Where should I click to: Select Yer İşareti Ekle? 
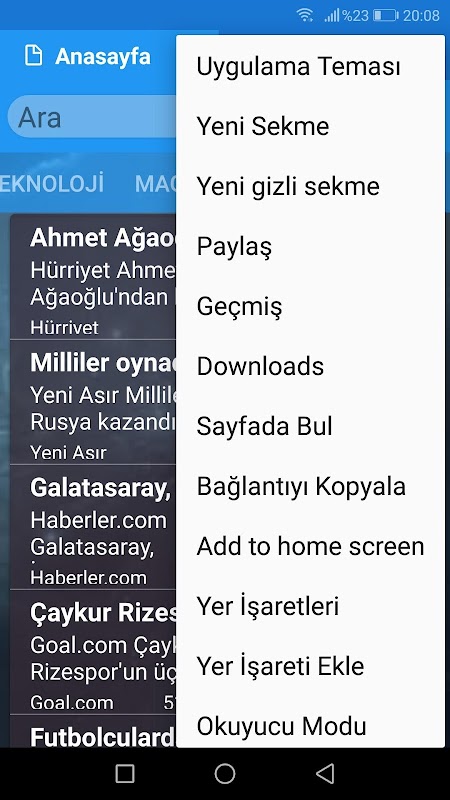pos(310,666)
